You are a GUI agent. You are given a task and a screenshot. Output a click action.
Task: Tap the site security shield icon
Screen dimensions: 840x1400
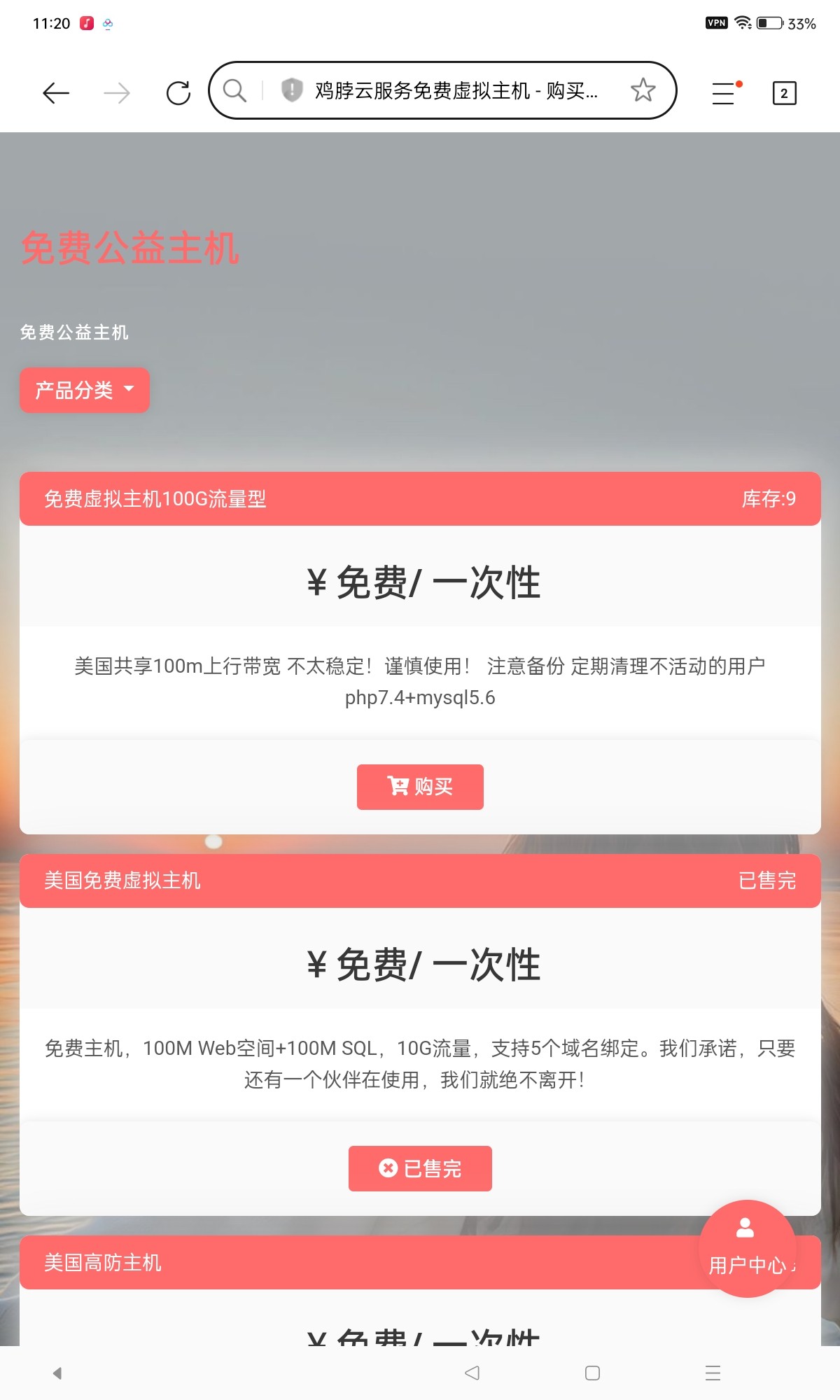coord(292,90)
